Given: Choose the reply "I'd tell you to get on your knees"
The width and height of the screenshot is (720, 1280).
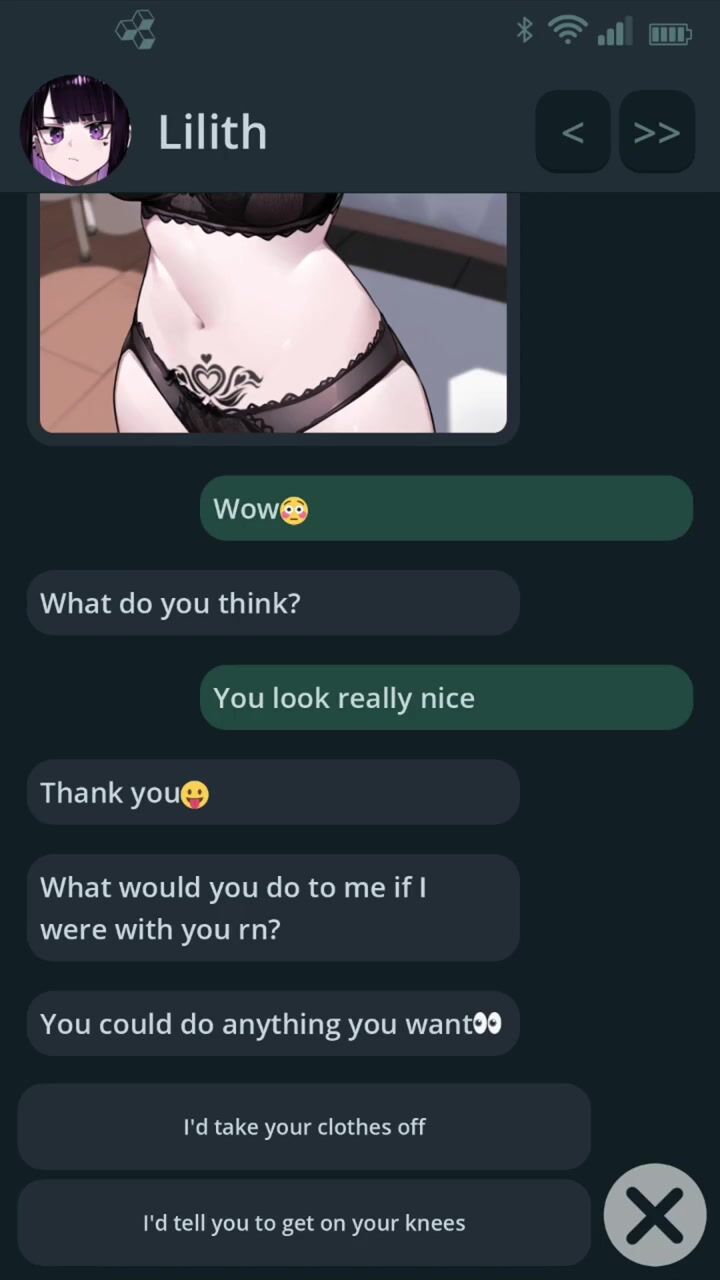Looking at the screenshot, I should pyautogui.click(x=304, y=1223).
